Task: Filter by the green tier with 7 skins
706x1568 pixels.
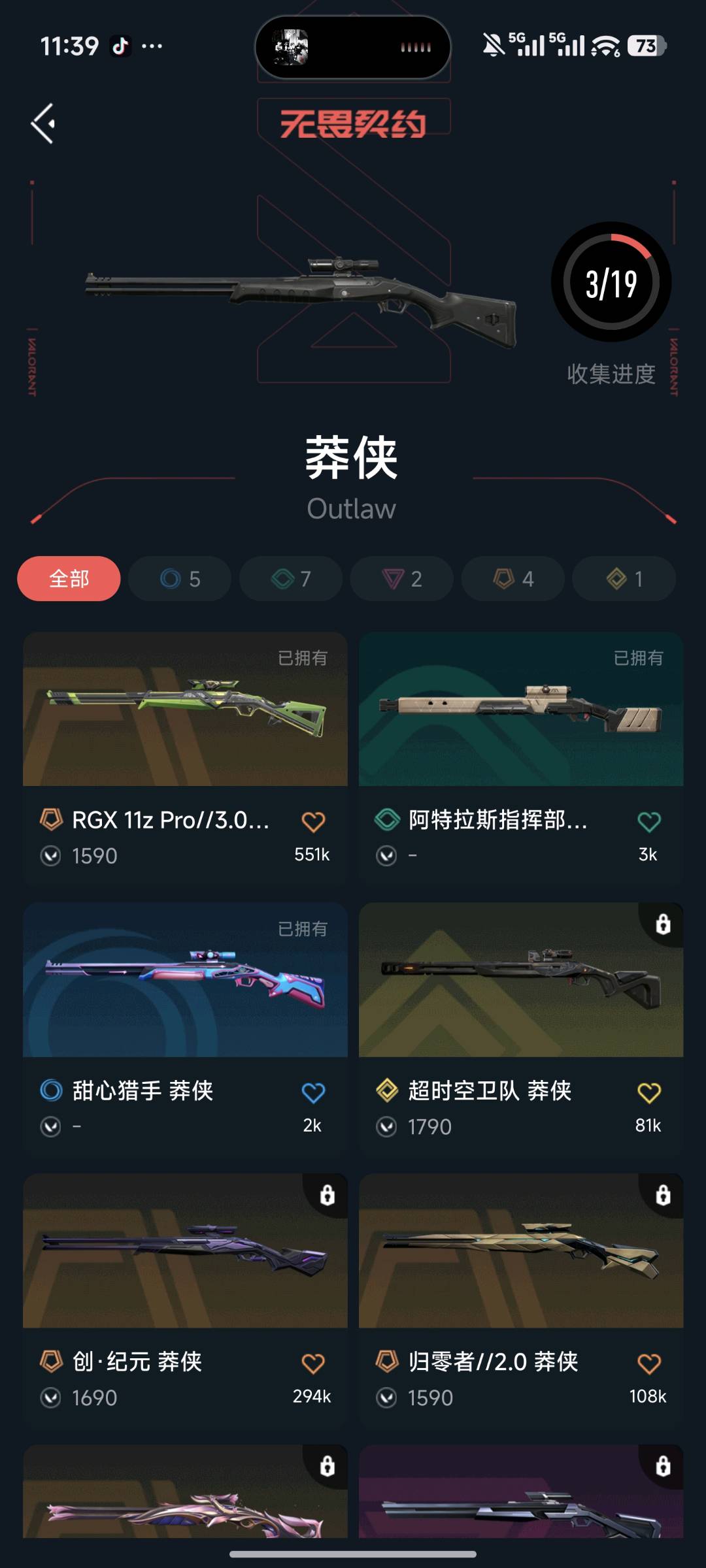Action: (291, 579)
